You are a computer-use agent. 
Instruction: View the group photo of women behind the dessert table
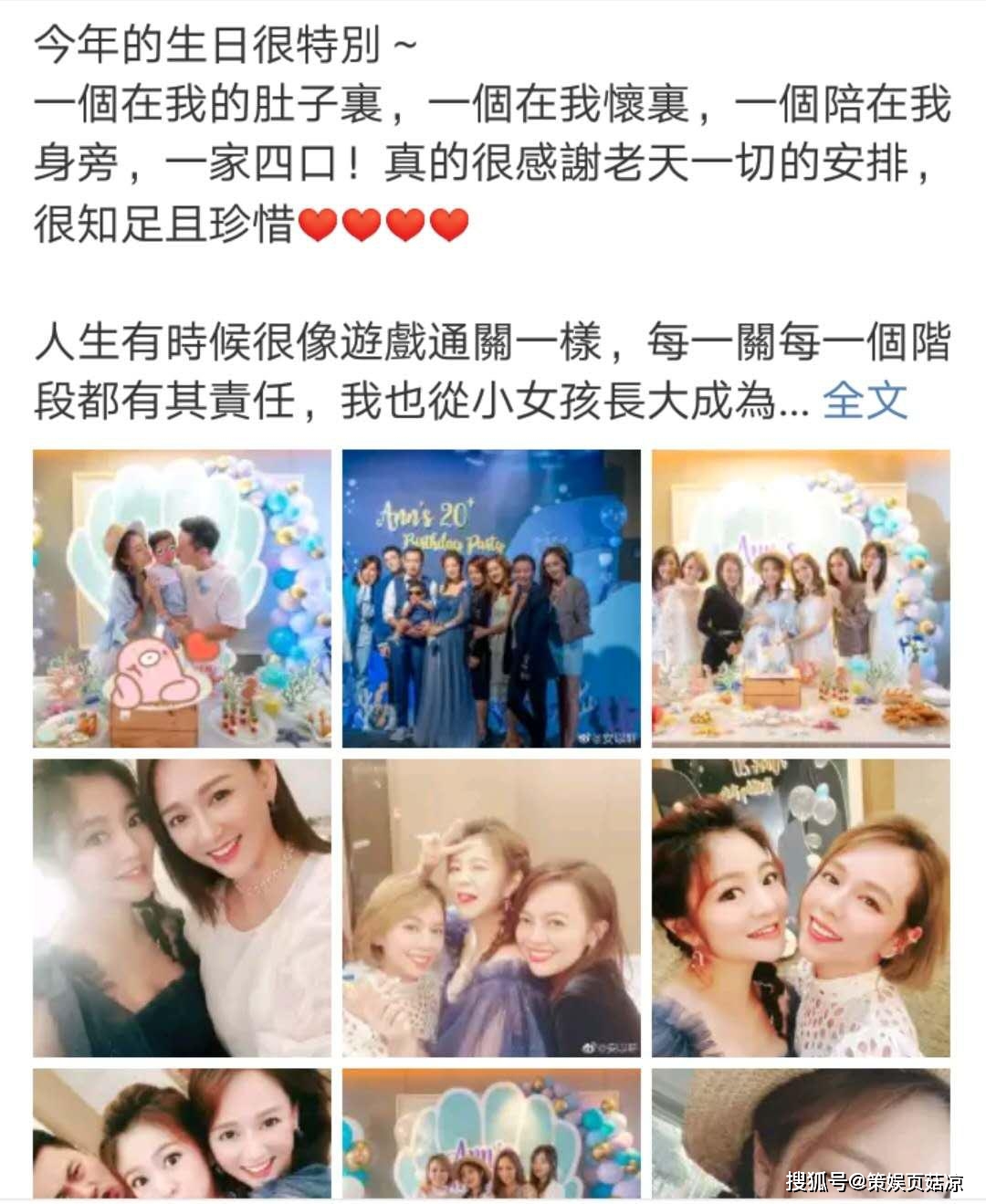coord(801,599)
